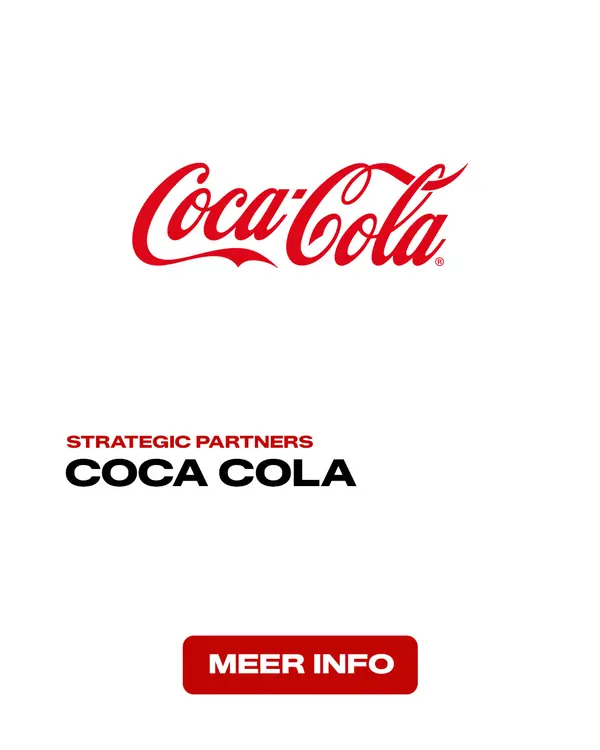Tap the MEER INFO button
The height and width of the screenshot is (750, 600).
(x=300, y=665)
